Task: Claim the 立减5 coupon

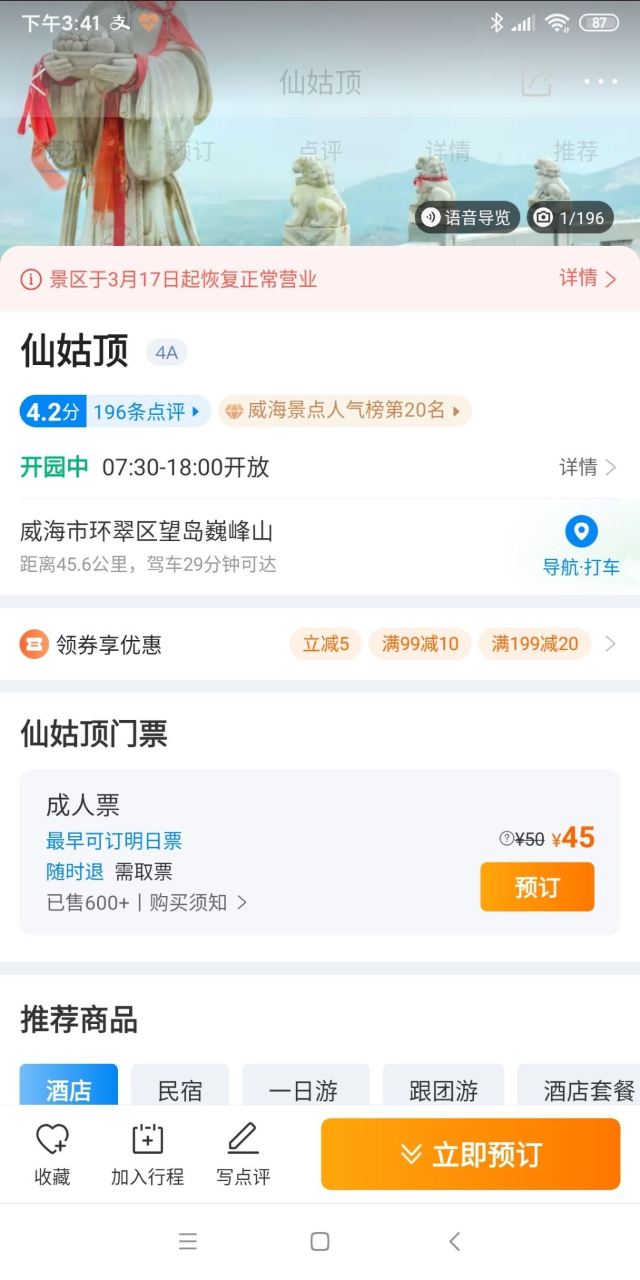Action: point(326,644)
